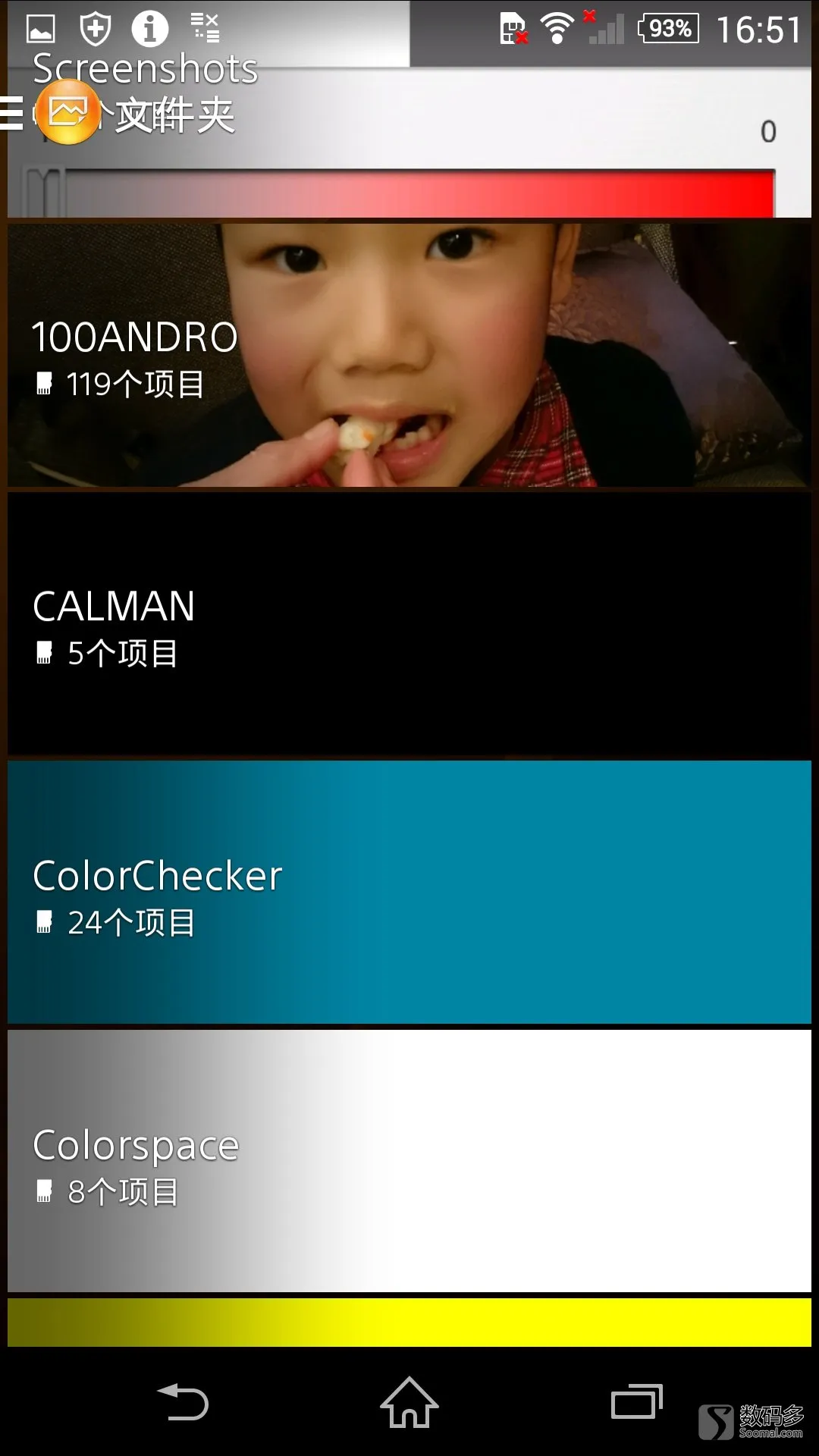Screen dimensions: 819x1456
Task: Open the navigation drawer menu
Action: [14, 114]
